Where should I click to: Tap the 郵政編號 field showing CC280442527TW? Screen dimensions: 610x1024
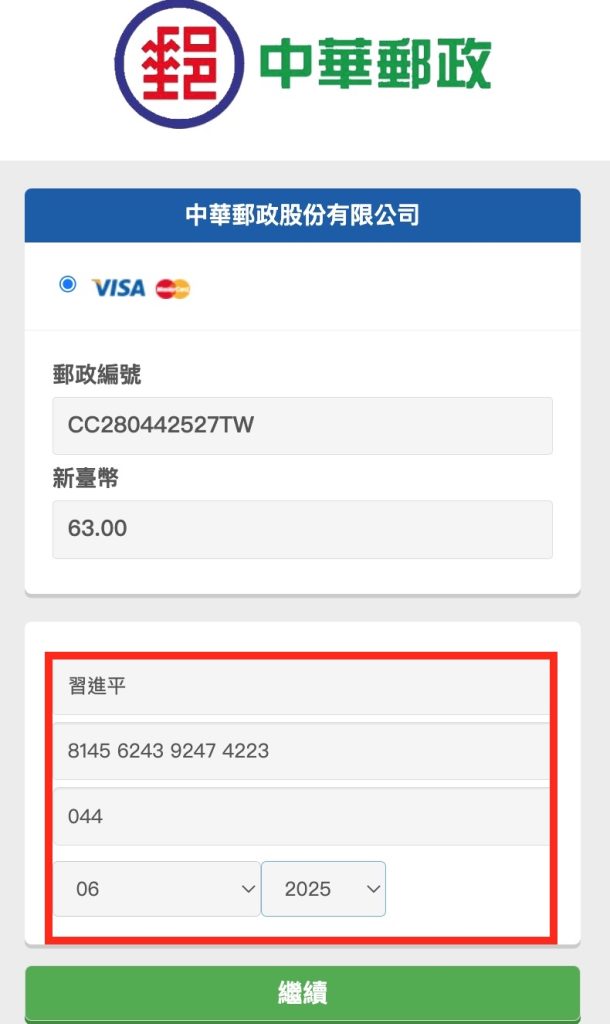pyautogui.click(x=302, y=425)
